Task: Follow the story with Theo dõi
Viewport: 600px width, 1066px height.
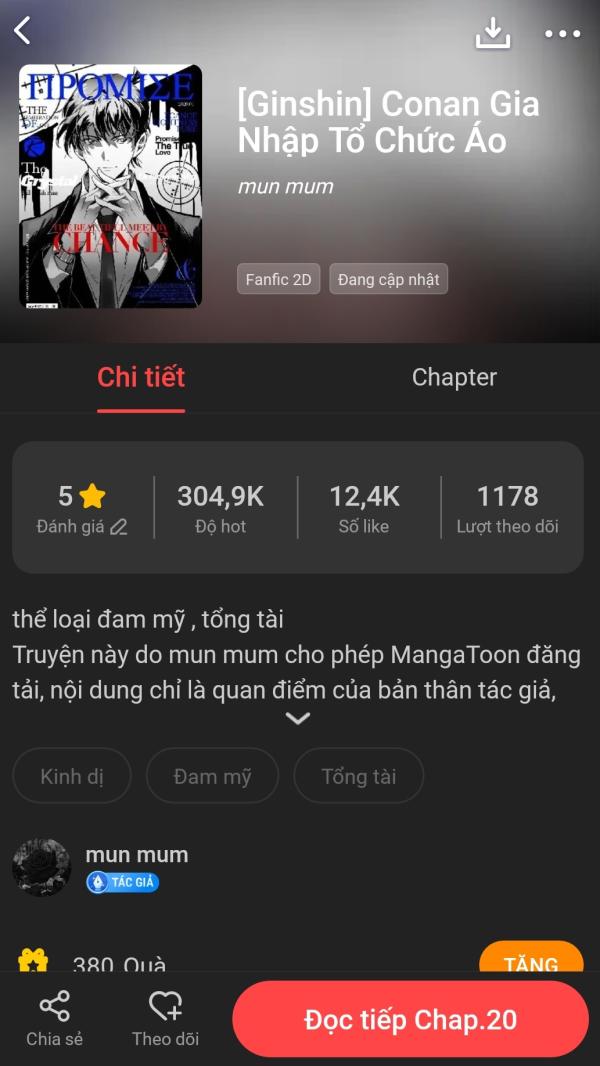Action: click(165, 1019)
